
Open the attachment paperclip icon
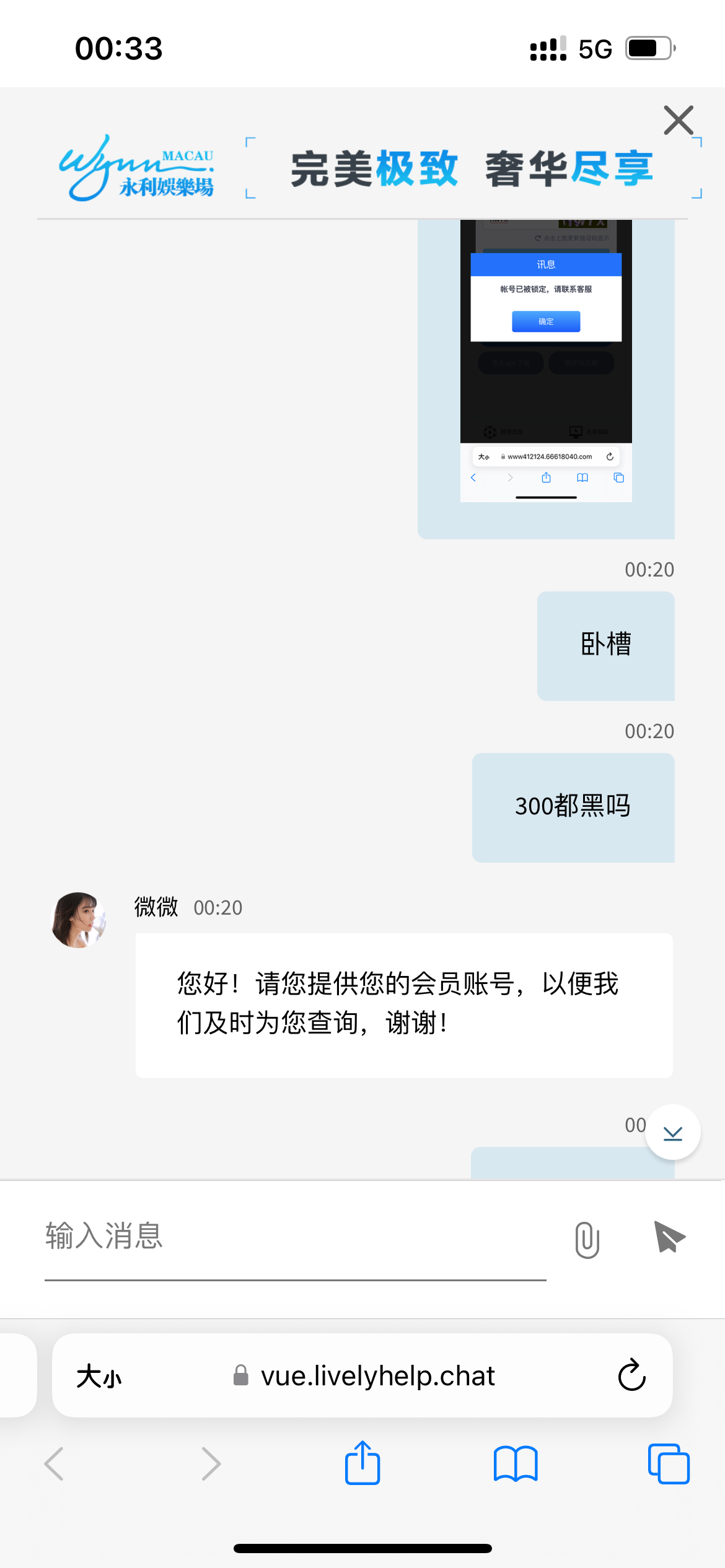click(585, 1239)
